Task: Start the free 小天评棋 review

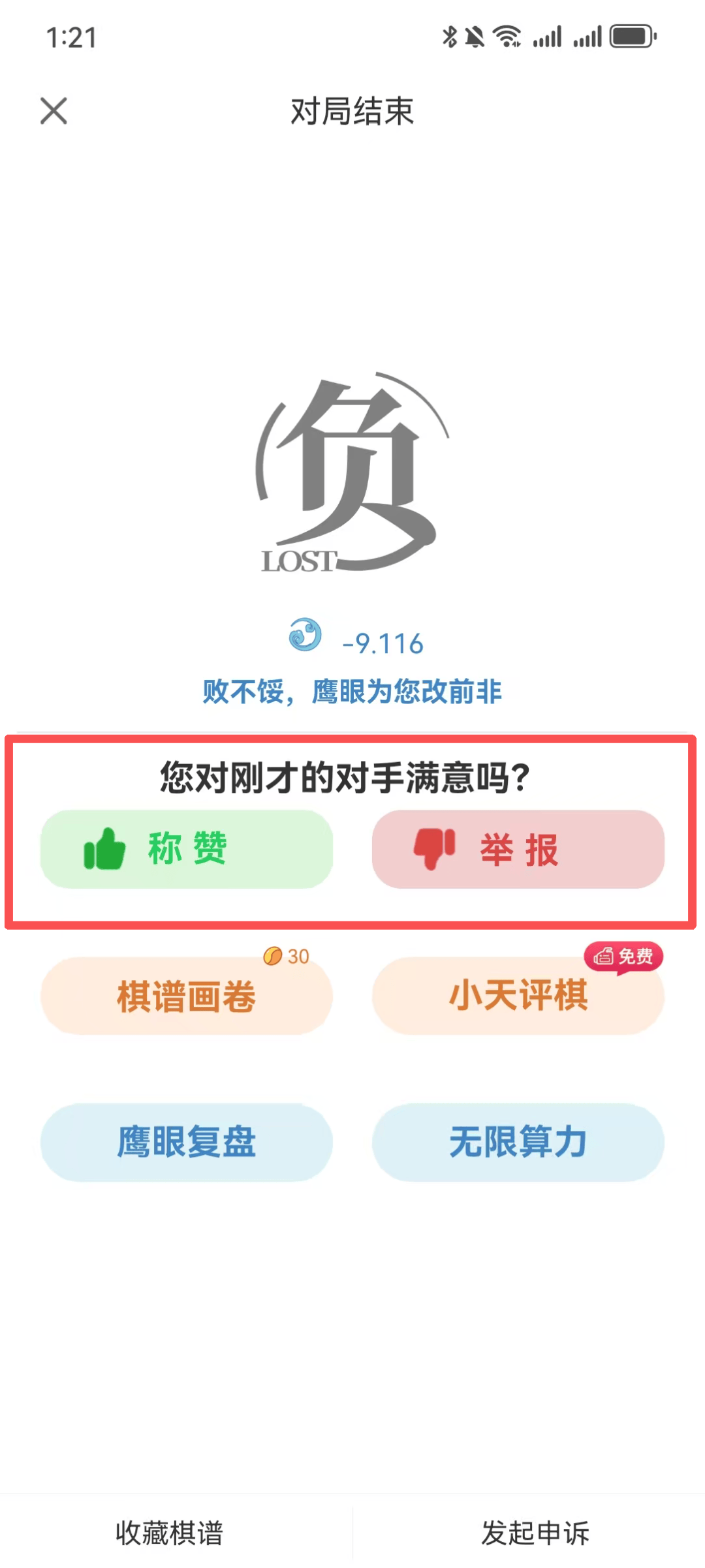Action: [x=518, y=996]
